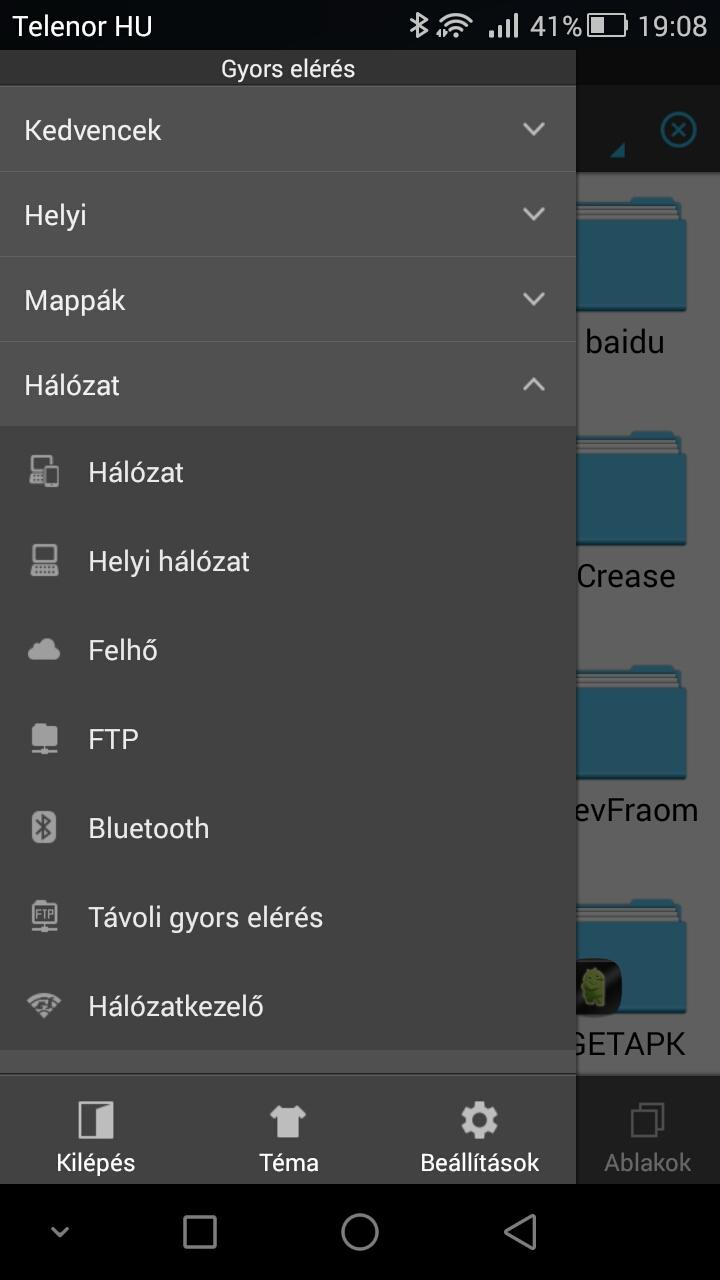Tap Kilépés to exit the app
This screenshot has height=1280, width=720.
[x=96, y=1137]
